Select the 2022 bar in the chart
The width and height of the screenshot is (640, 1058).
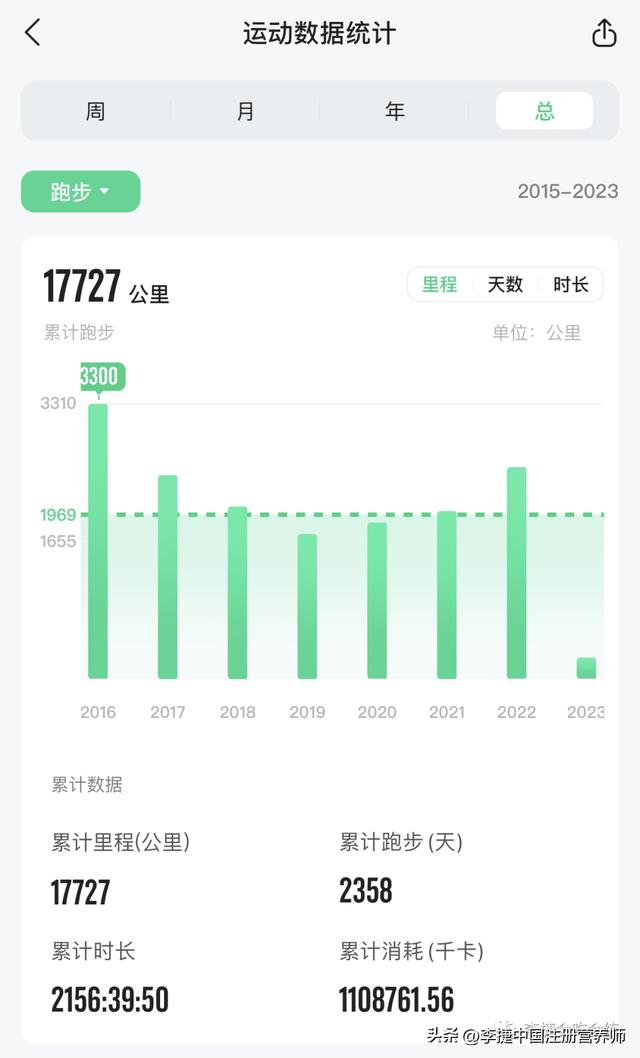click(517, 573)
